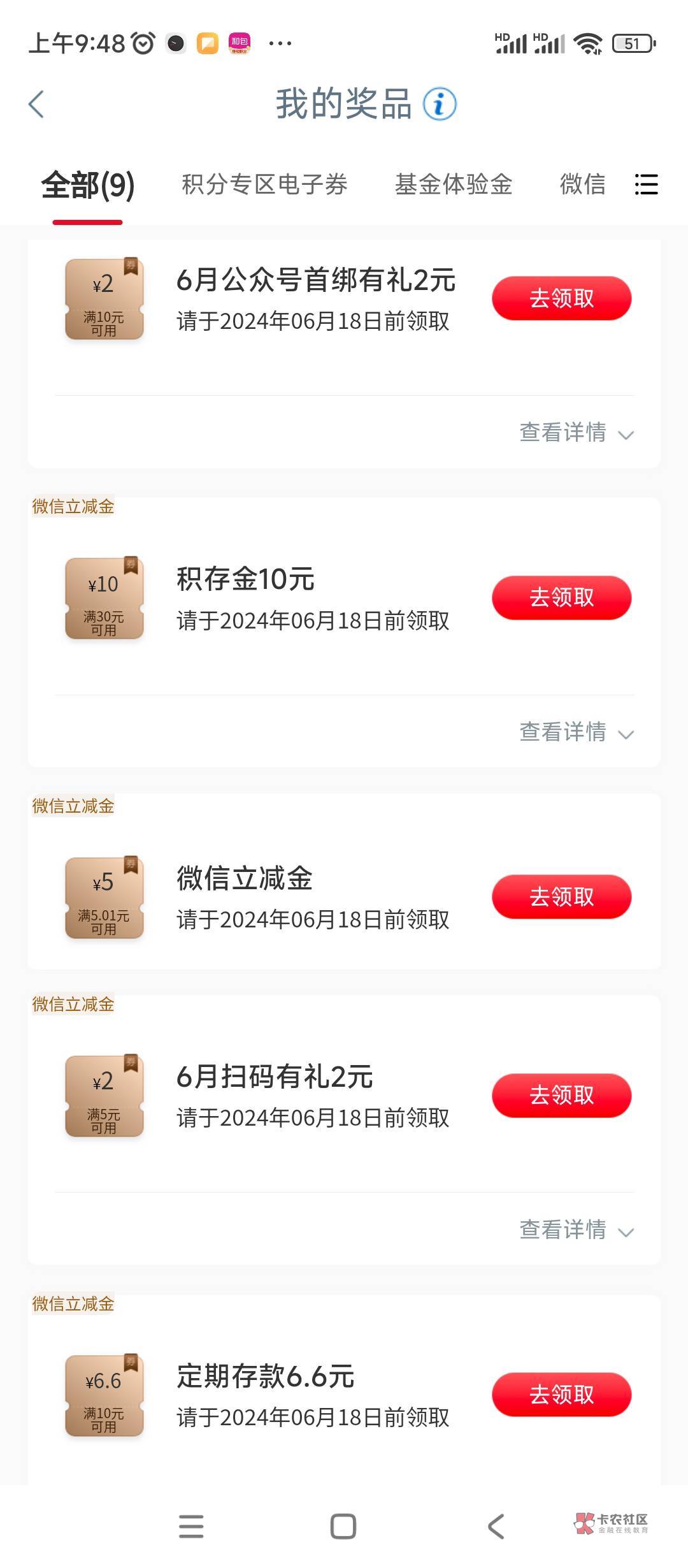Claim the 6月扫码有礼2元 reward
Viewport: 688px width, 1568px height.
coord(561,1095)
